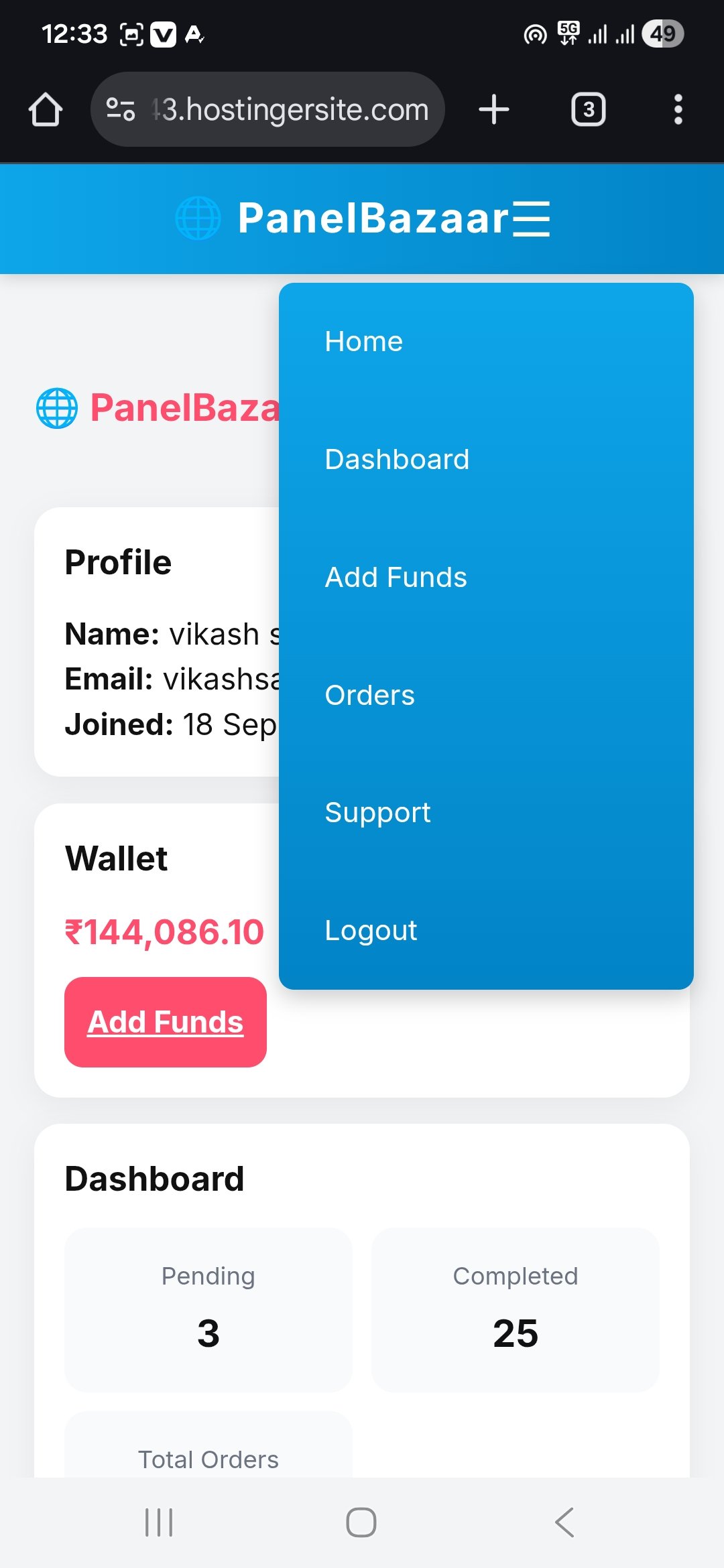Choose Add Funds in the dropdown menu
The height and width of the screenshot is (1568, 724).
click(x=396, y=578)
